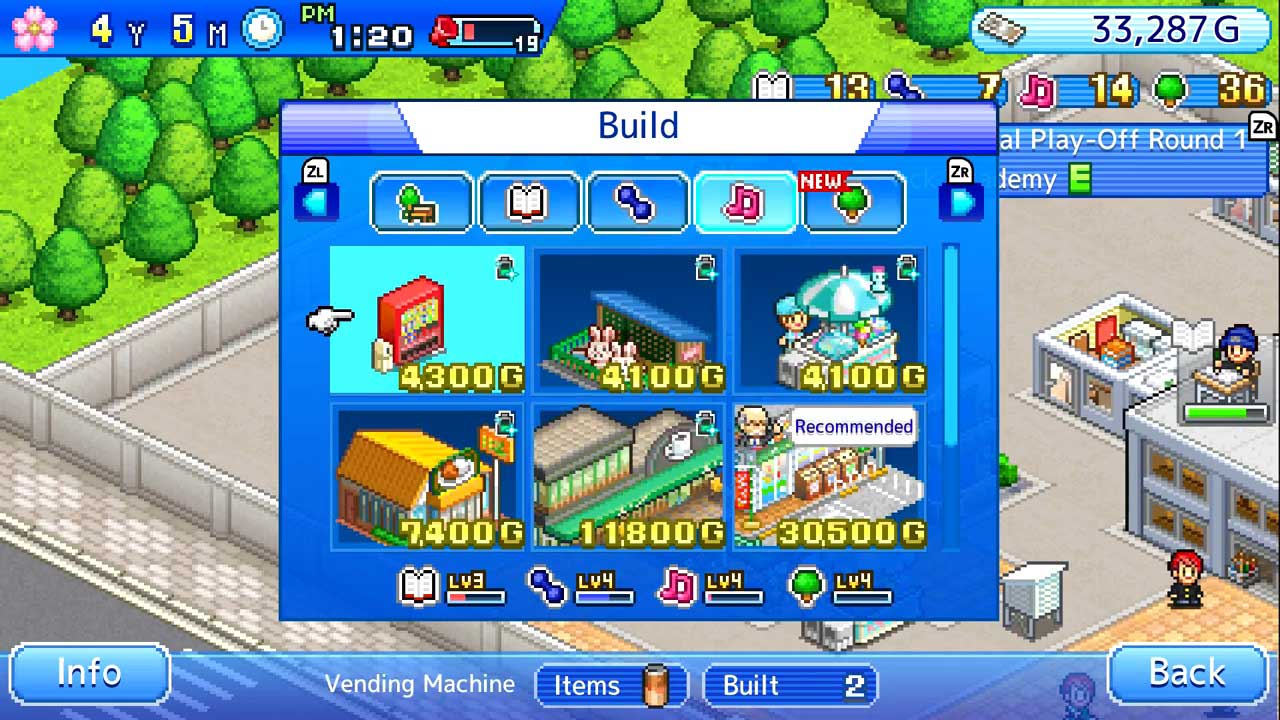Image resolution: width=1280 pixels, height=720 pixels.
Task: Select the 11,800G cafe building
Action: pyautogui.click(x=629, y=476)
